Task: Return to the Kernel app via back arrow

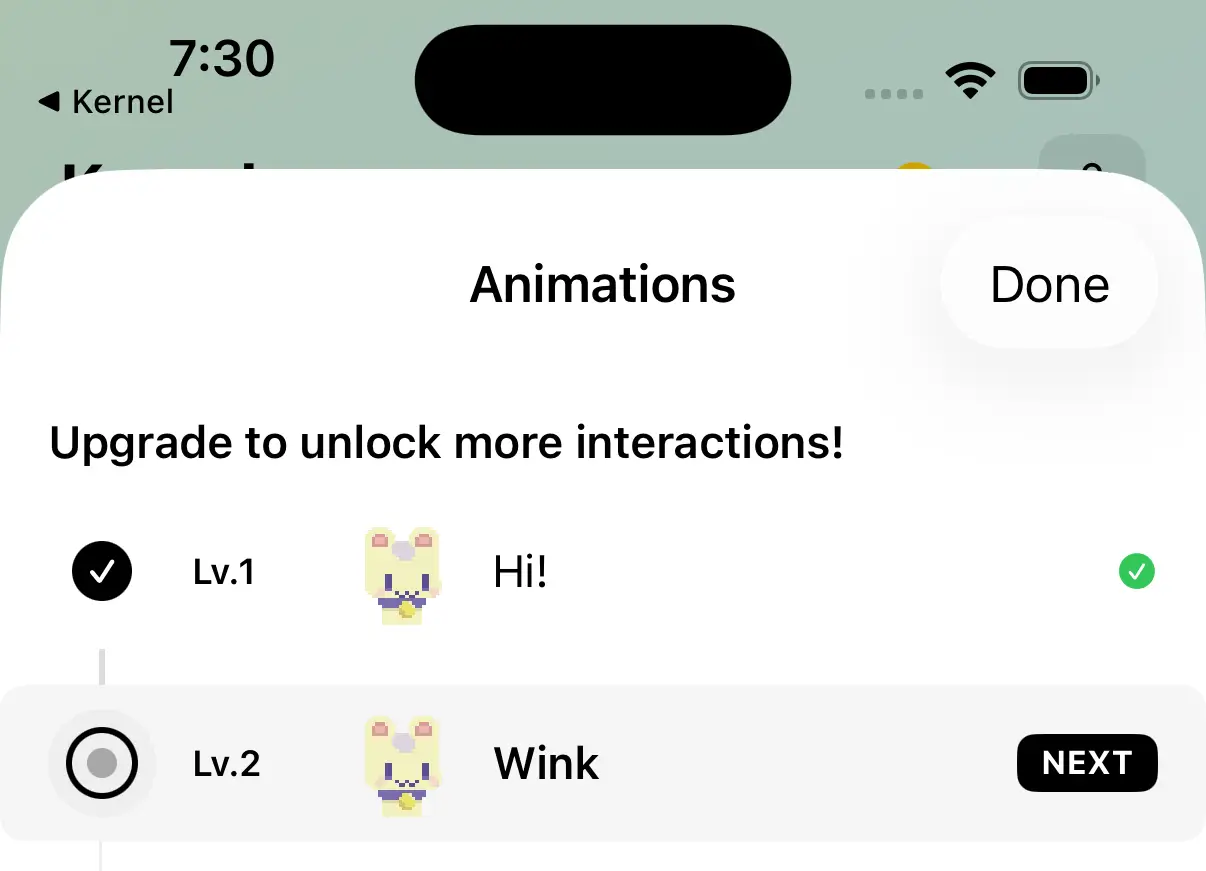Action: click(105, 102)
